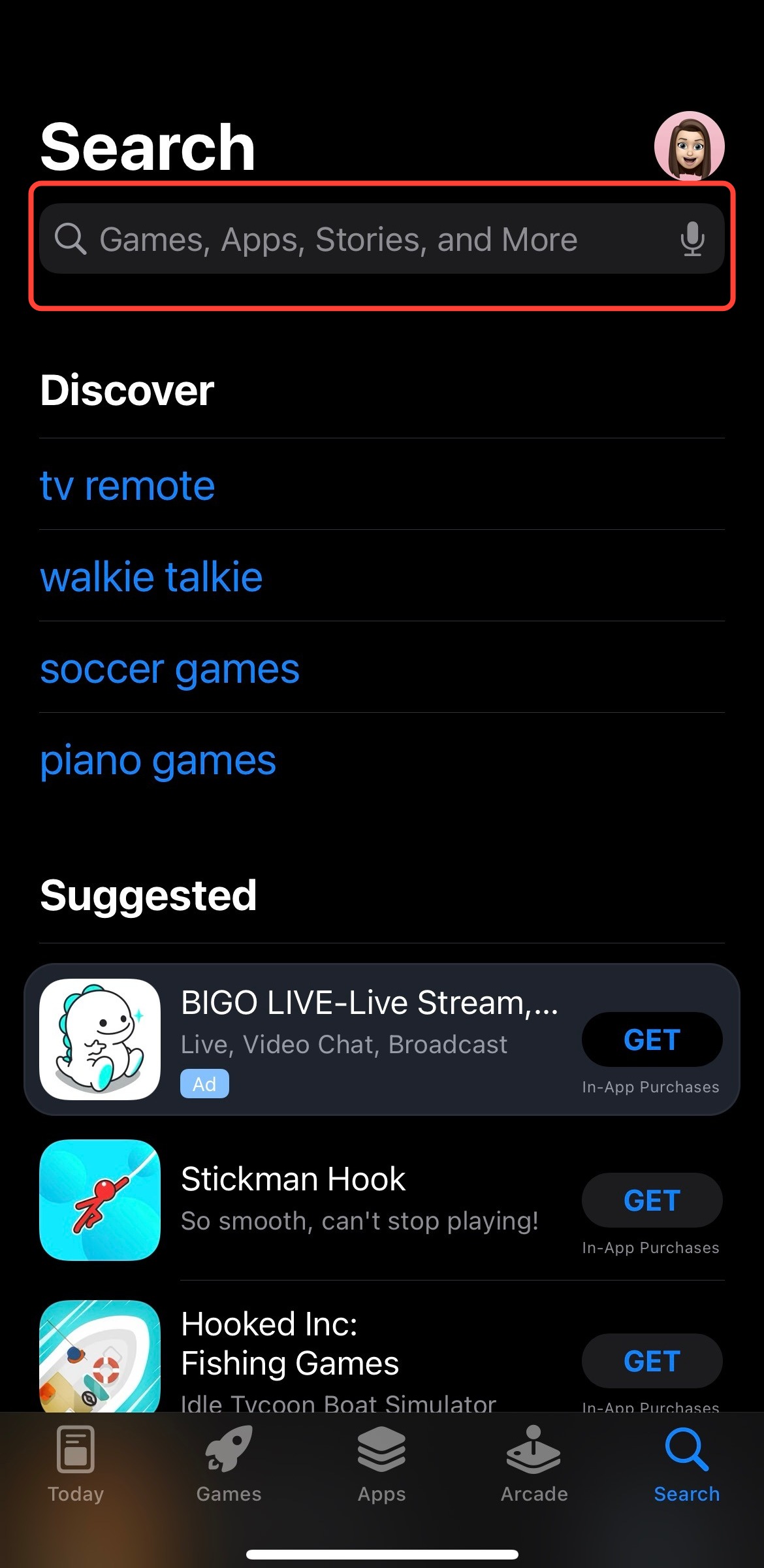Image resolution: width=764 pixels, height=1568 pixels.
Task: Open the Games section icon
Action: (x=229, y=1457)
